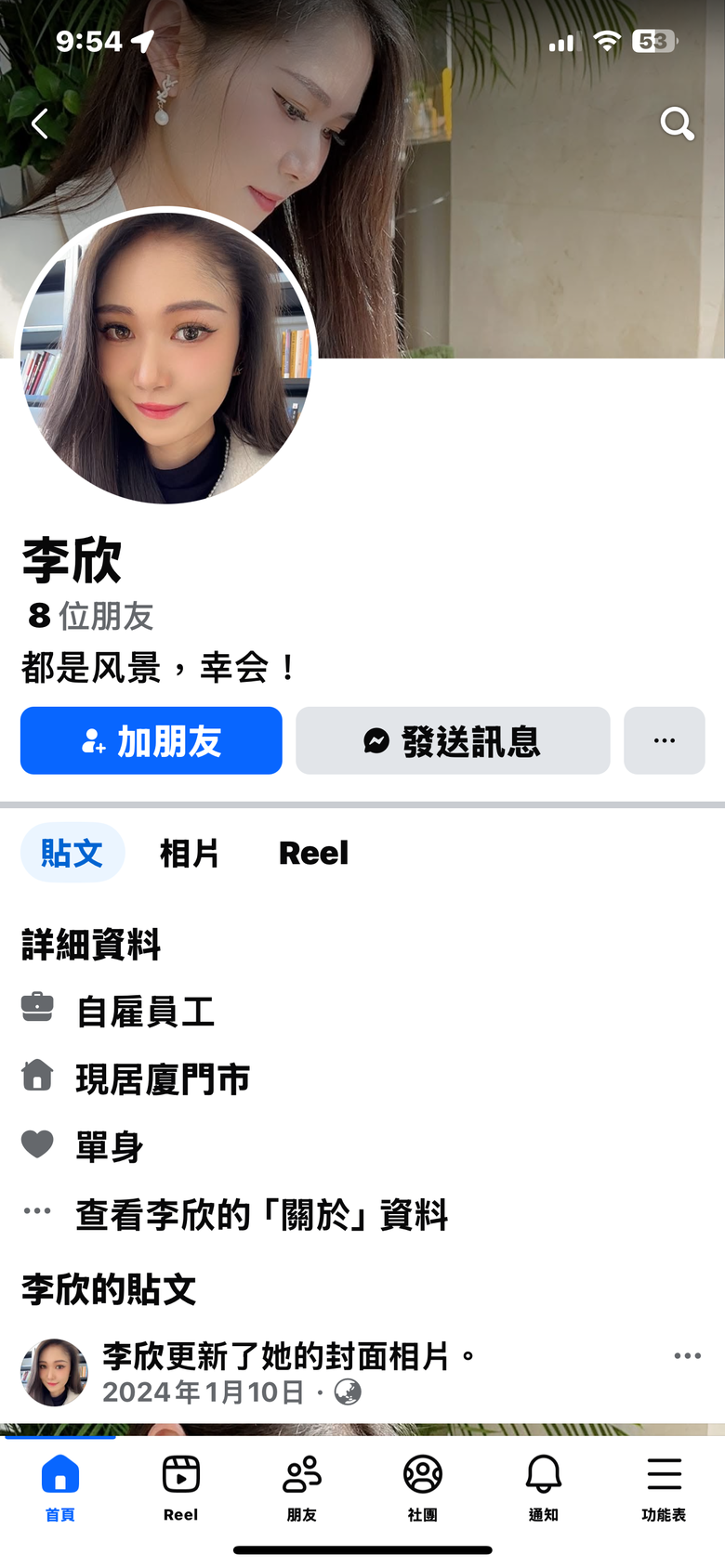This screenshot has height=1568, width=725.
Task: View the circular profile picture
Action: tap(167, 358)
